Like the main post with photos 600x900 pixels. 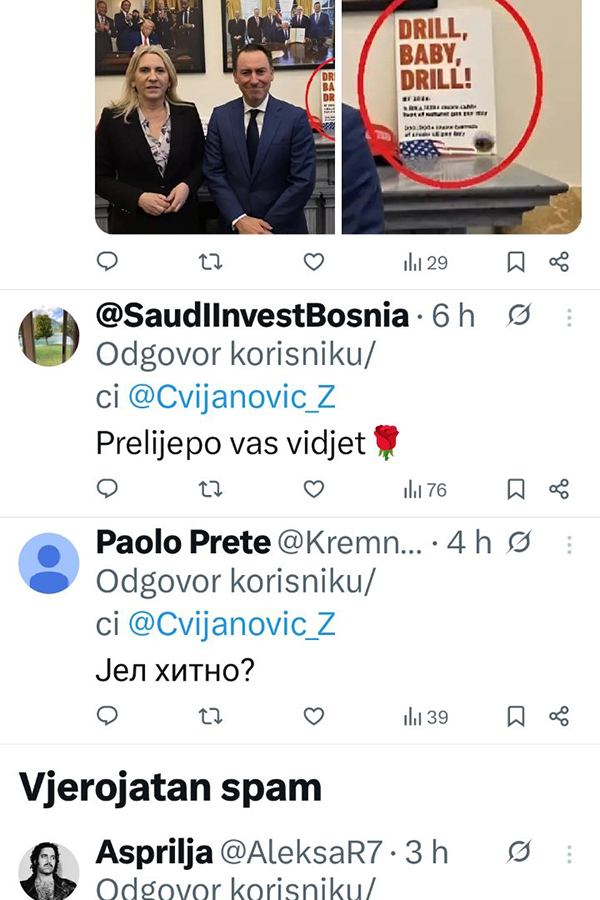click(314, 262)
